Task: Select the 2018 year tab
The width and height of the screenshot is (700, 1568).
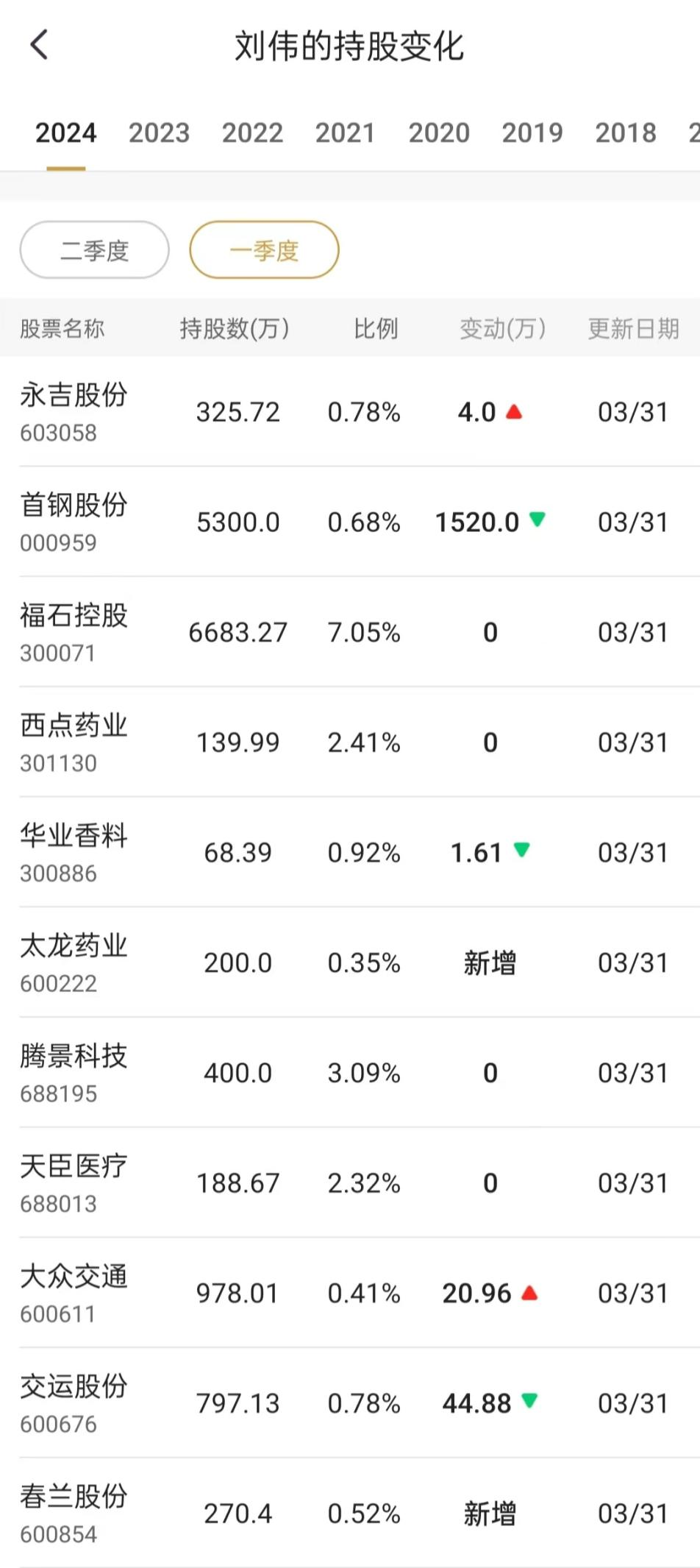Action: [626, 133]
